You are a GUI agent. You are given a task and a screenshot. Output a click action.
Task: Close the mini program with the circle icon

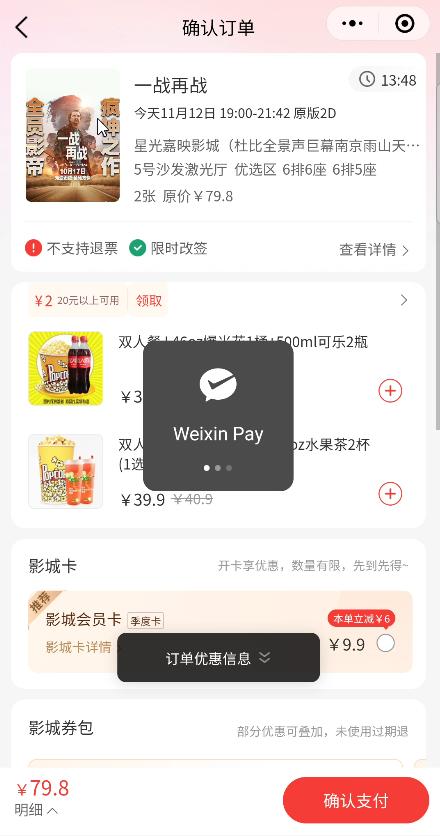point(404,23)
